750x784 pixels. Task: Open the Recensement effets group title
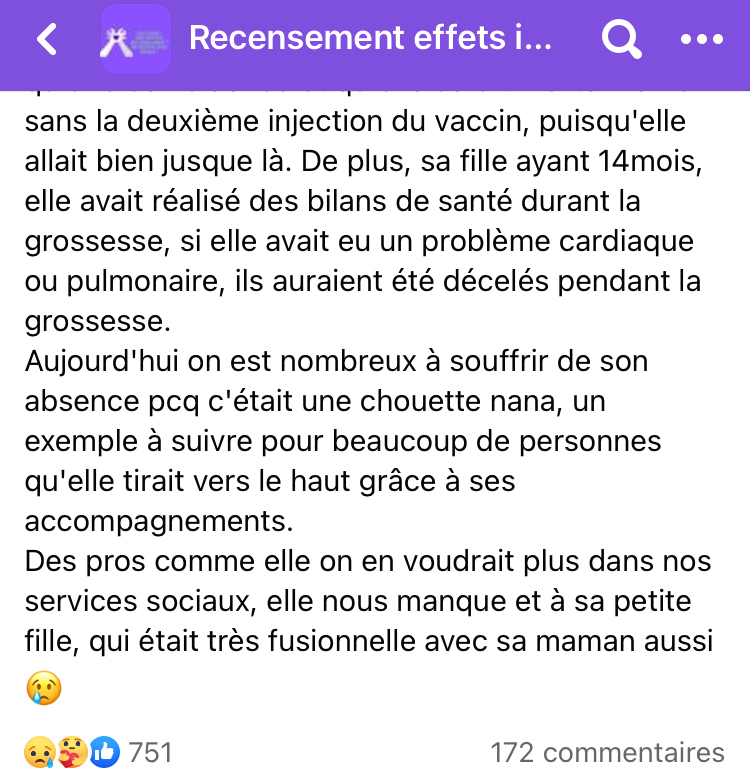(x=369, y=39)
